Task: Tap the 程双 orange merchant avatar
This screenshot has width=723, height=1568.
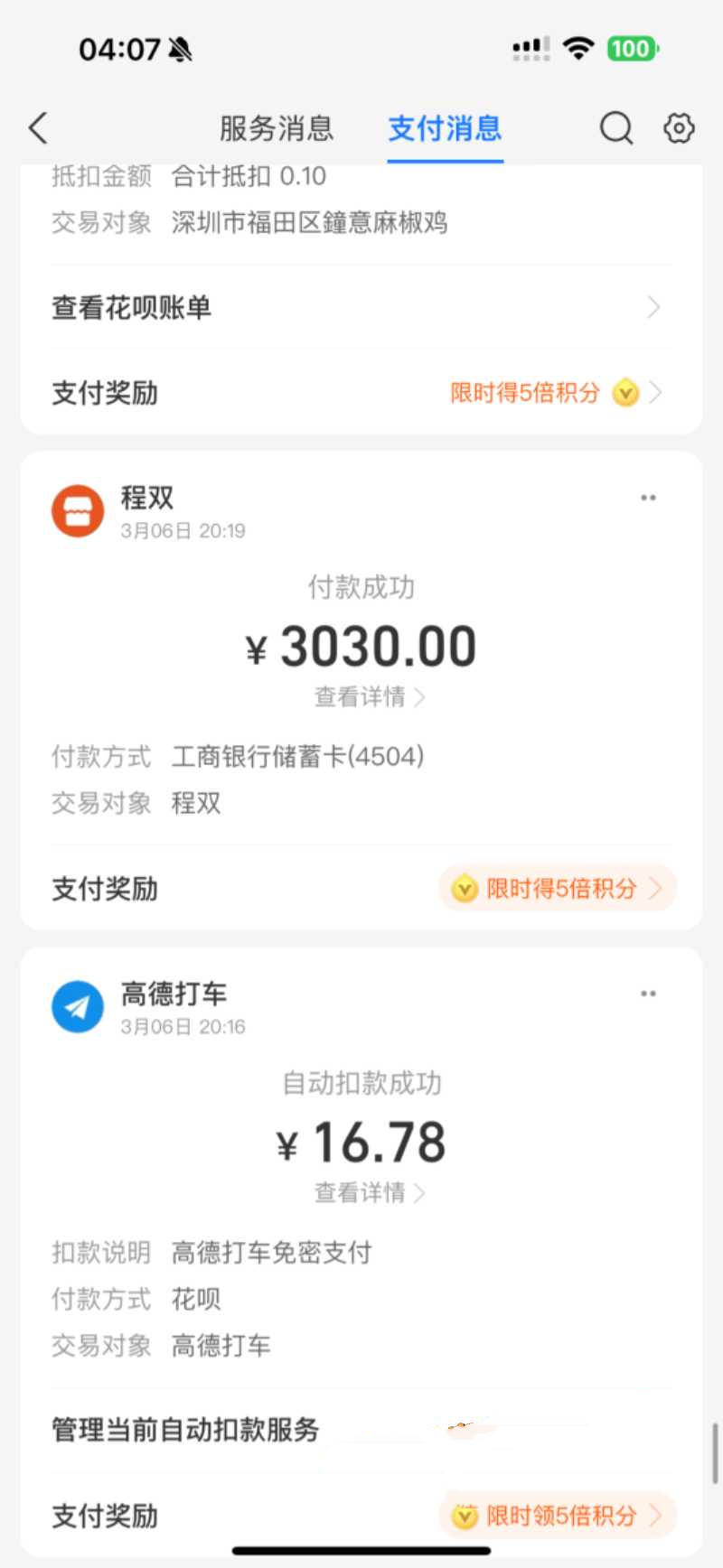Action: point(77,509)
